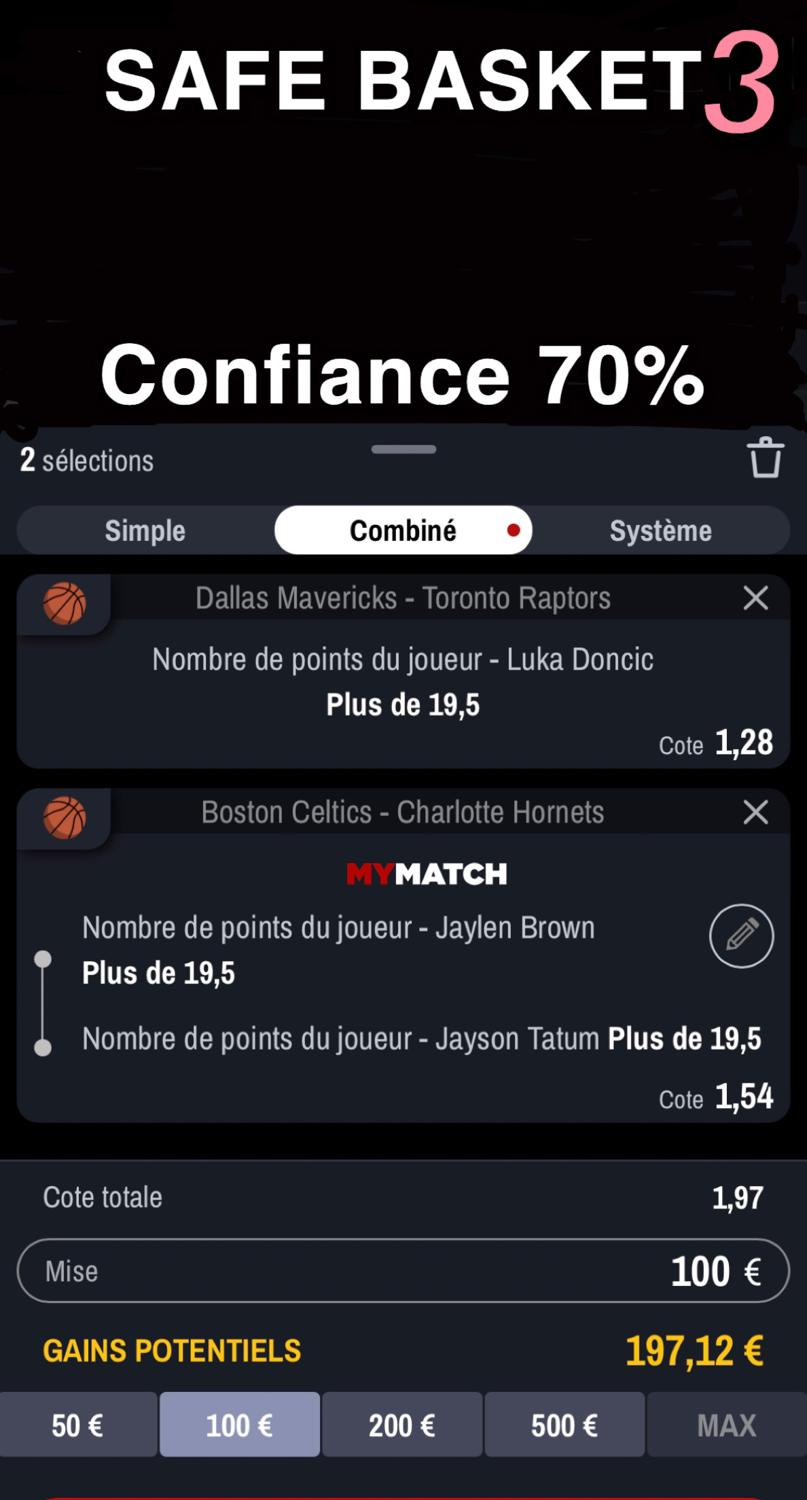
Task: Tap the MAX stake button
Action: click(726, 1425)
